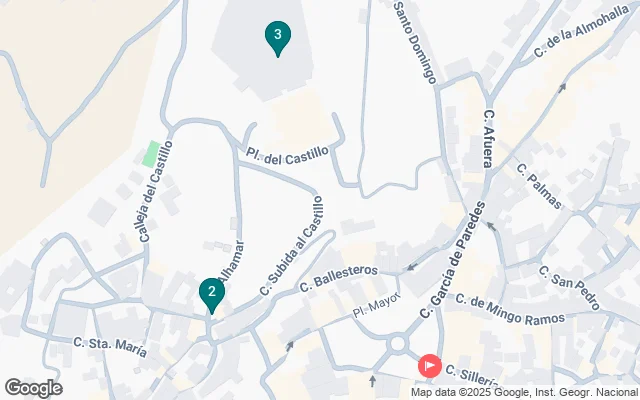Viewport: 640px width, 400px height.
Task: Select map marker number 2
Action: point(210,293)
